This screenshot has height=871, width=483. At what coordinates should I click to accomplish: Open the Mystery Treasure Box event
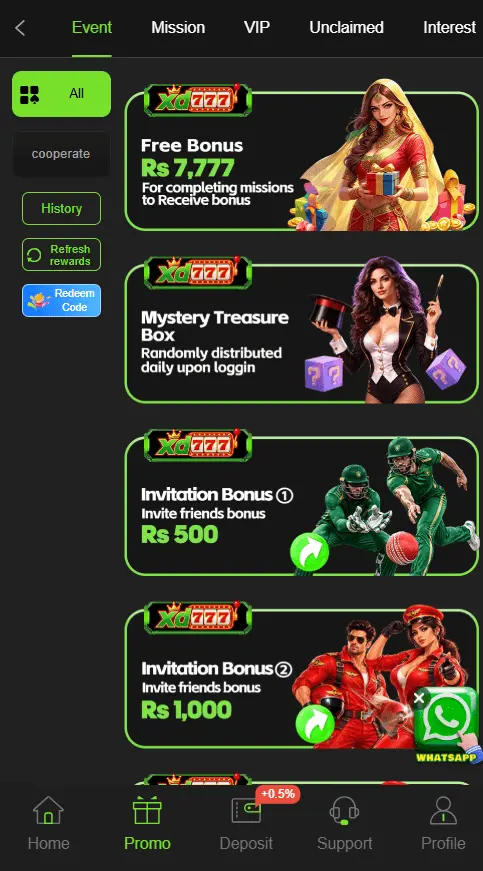click(301, 333)
